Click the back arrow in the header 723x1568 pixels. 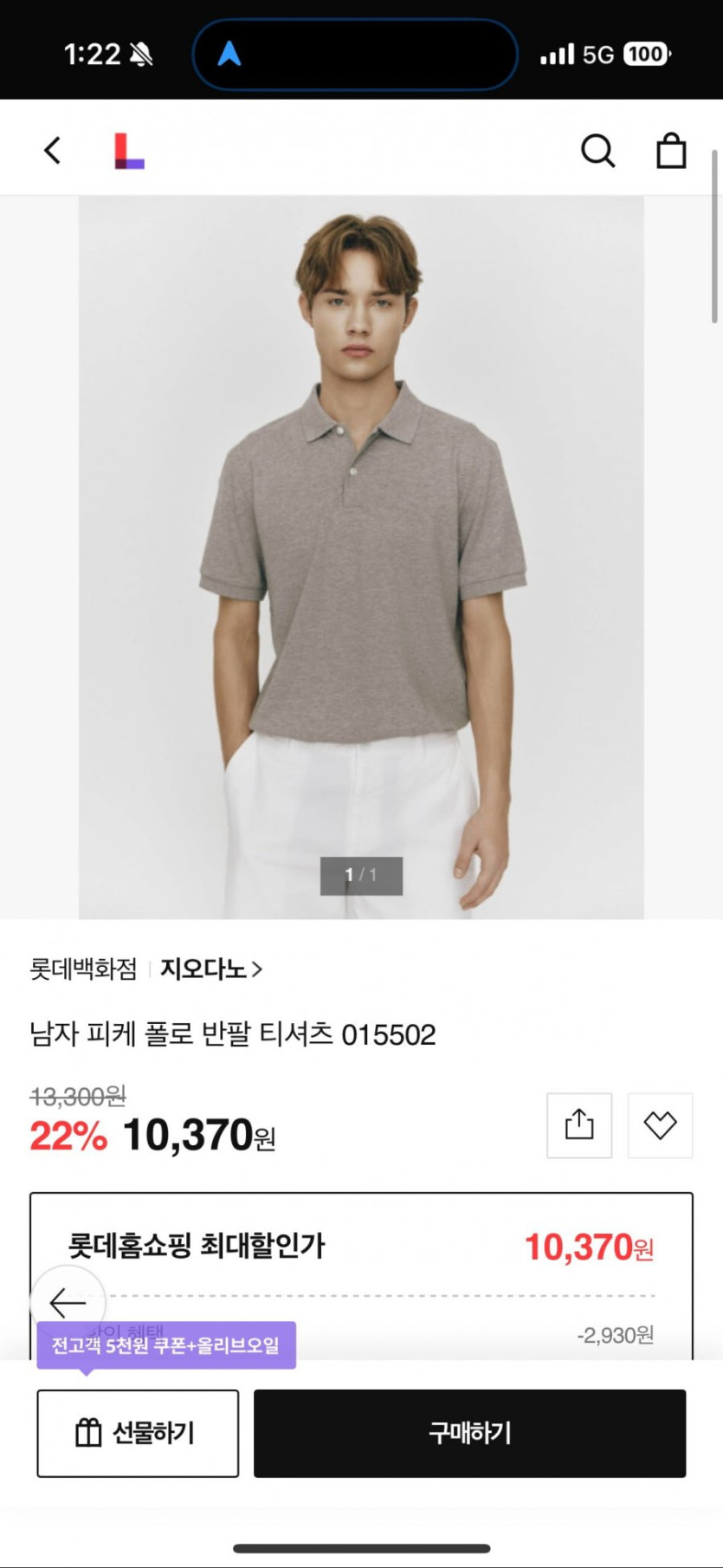pos(51,149)
